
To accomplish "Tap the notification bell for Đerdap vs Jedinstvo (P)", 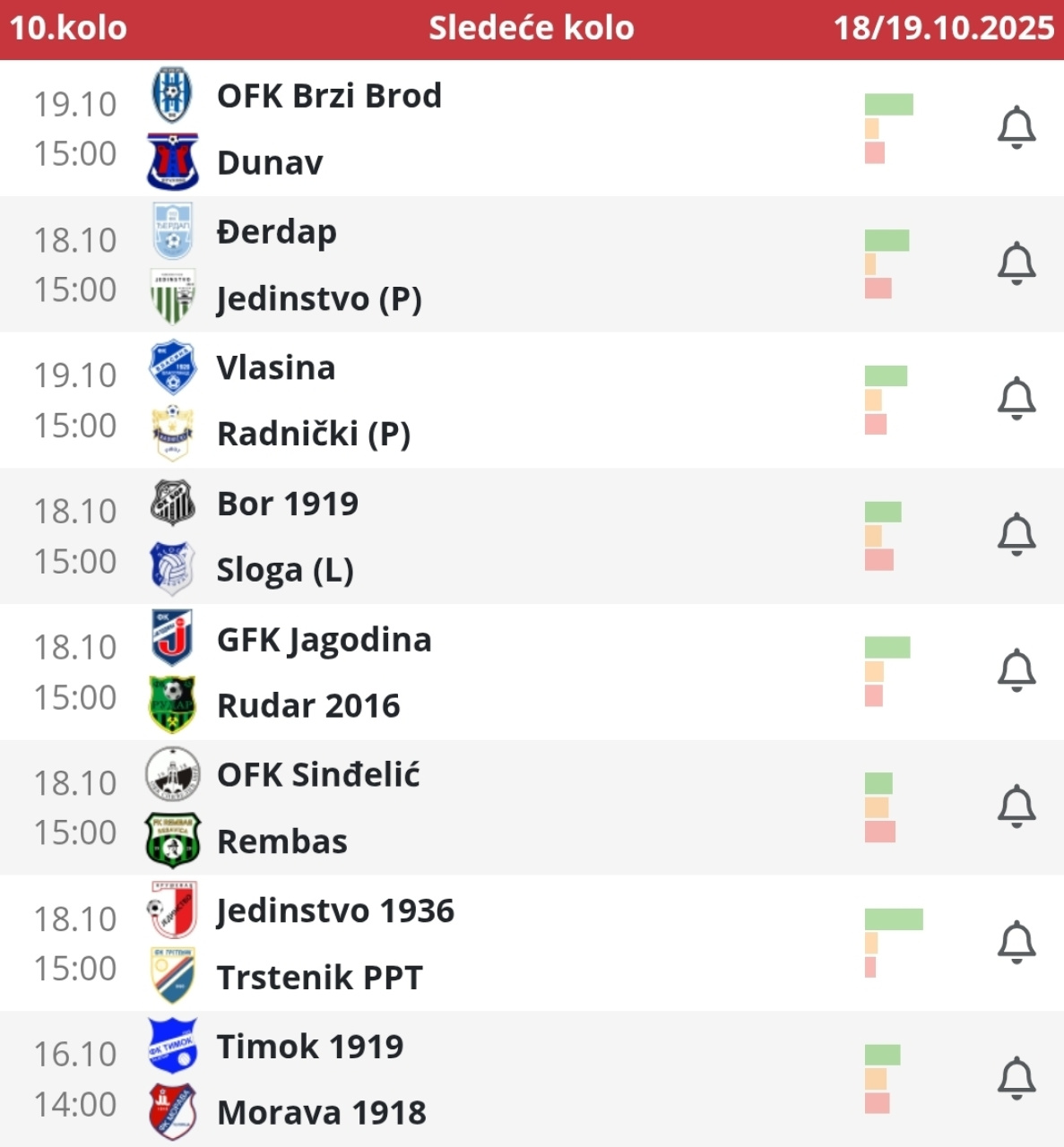I will 1016,263.
